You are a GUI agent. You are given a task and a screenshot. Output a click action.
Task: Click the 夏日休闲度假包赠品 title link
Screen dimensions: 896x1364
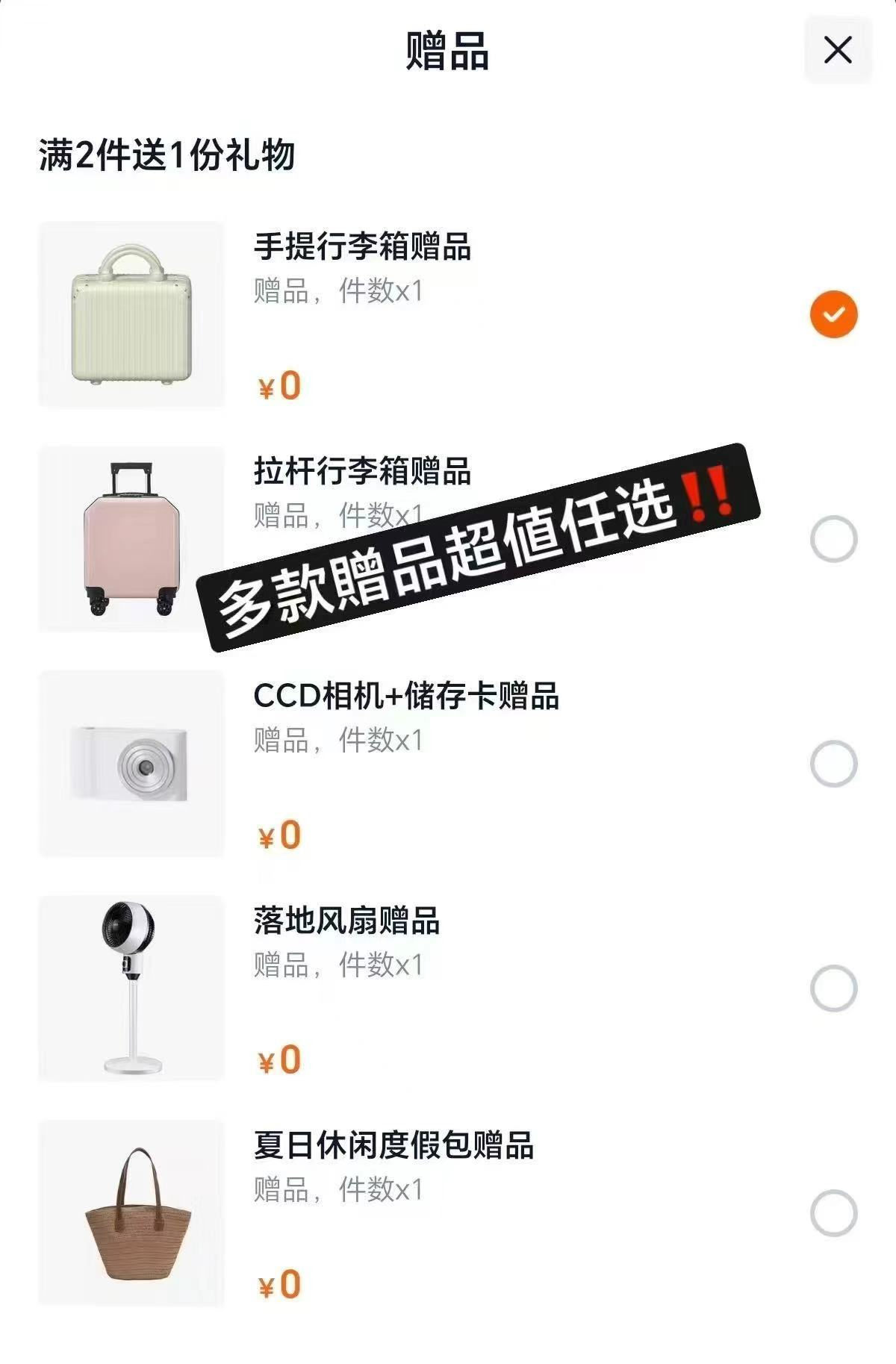point(394,1148)
